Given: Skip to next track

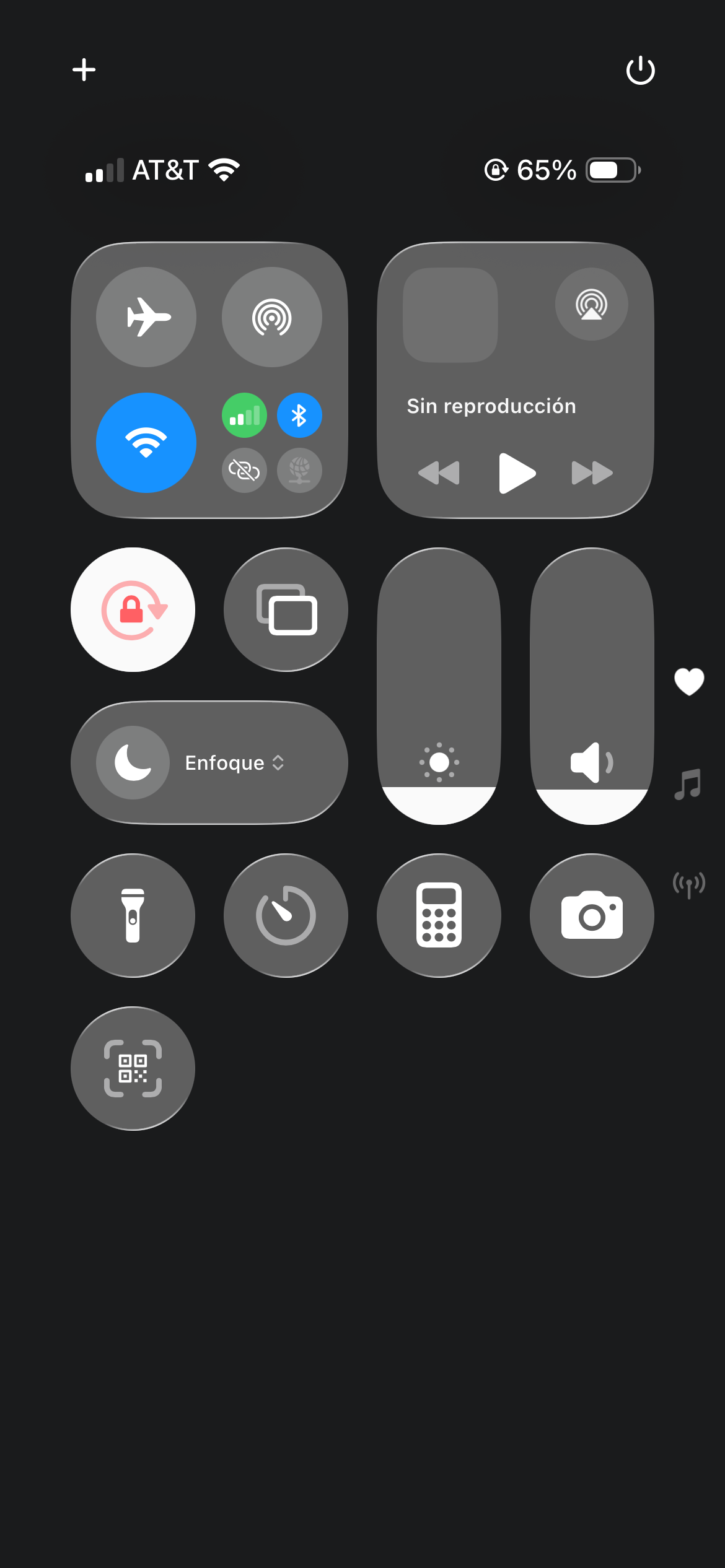Looking at the screenshot, I should coord(591,473).
